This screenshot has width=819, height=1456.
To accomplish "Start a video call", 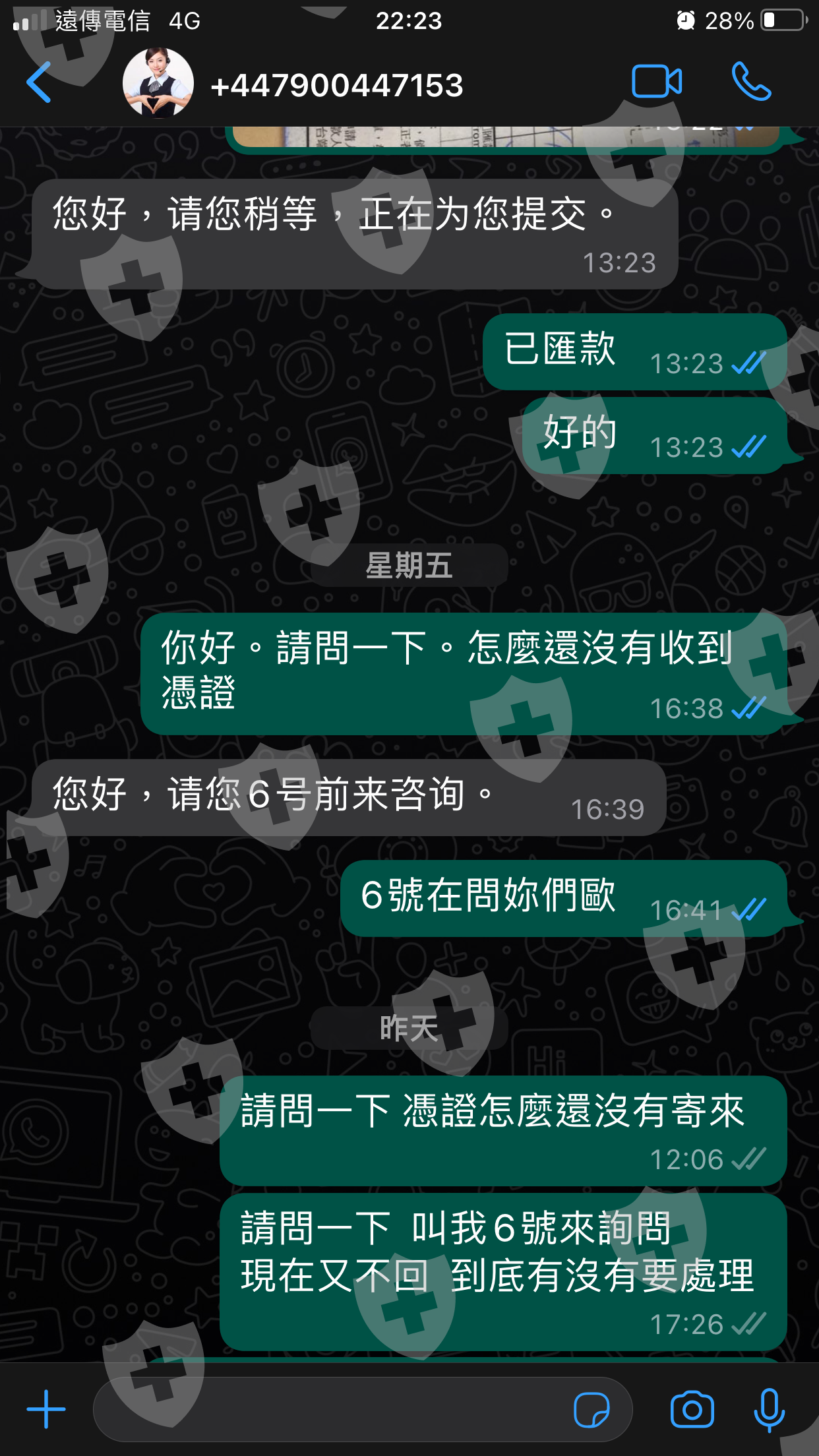I will tap(657, 82).
